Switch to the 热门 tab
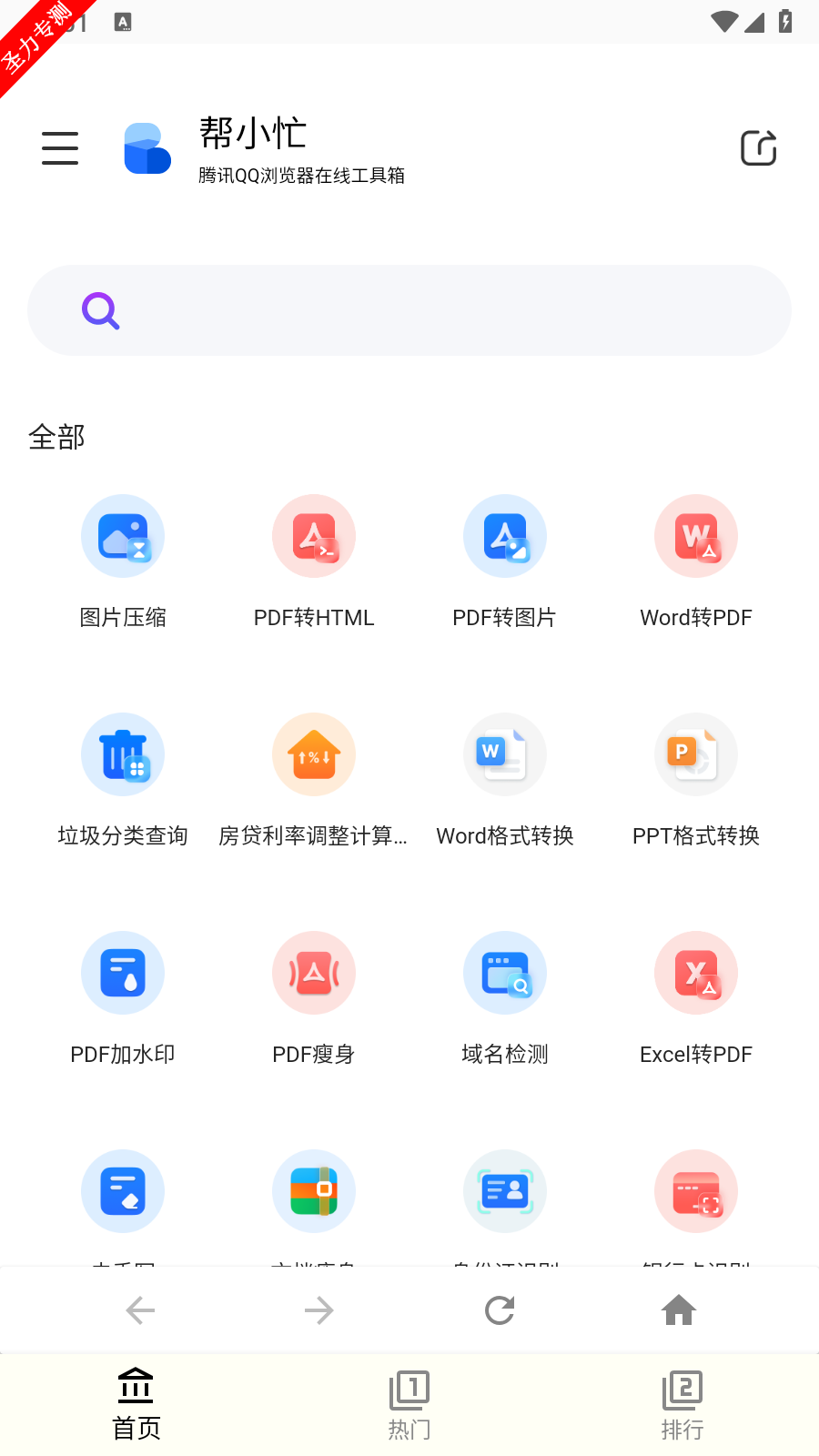 (x=409, y=1405)
